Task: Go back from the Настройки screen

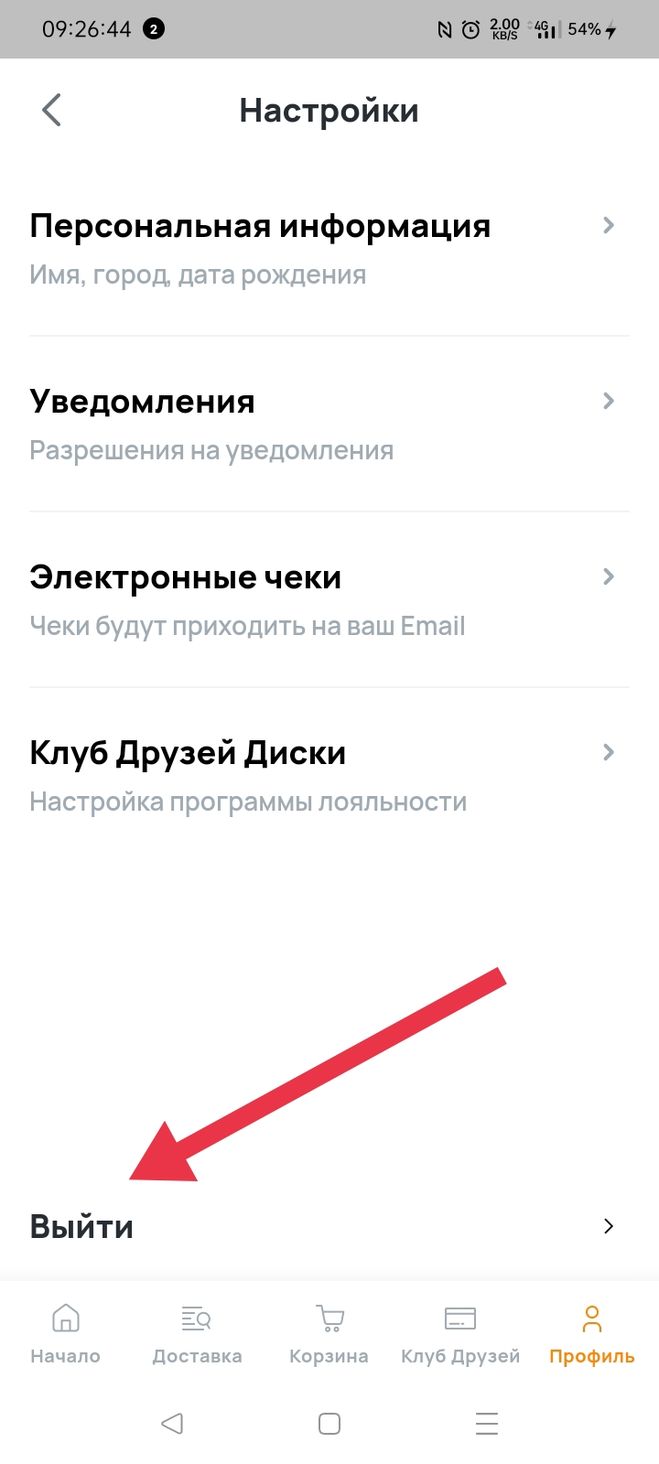Action: pos(52,110)
